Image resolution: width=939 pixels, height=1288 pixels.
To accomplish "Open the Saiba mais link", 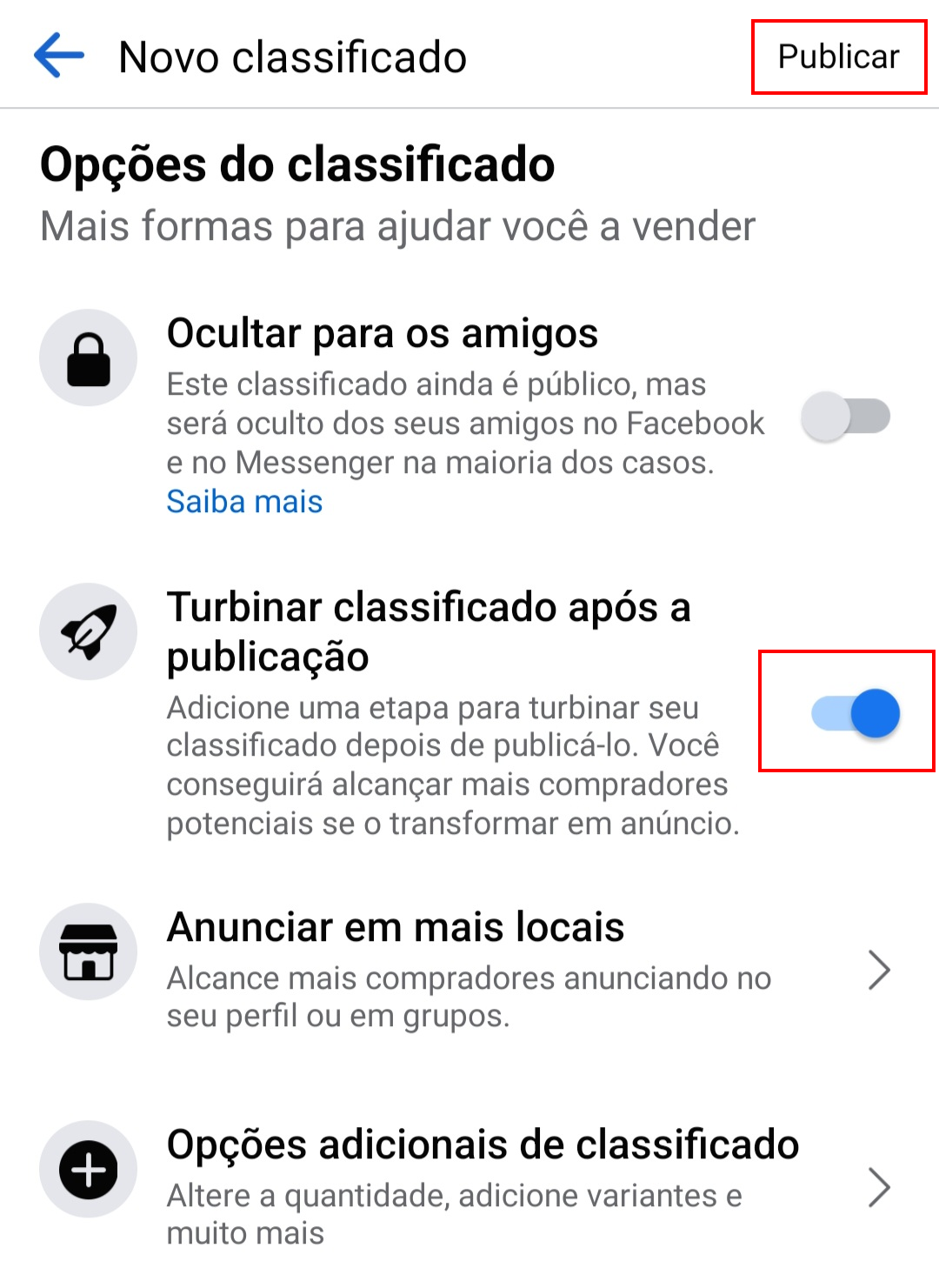I will (x=244, y=501).
